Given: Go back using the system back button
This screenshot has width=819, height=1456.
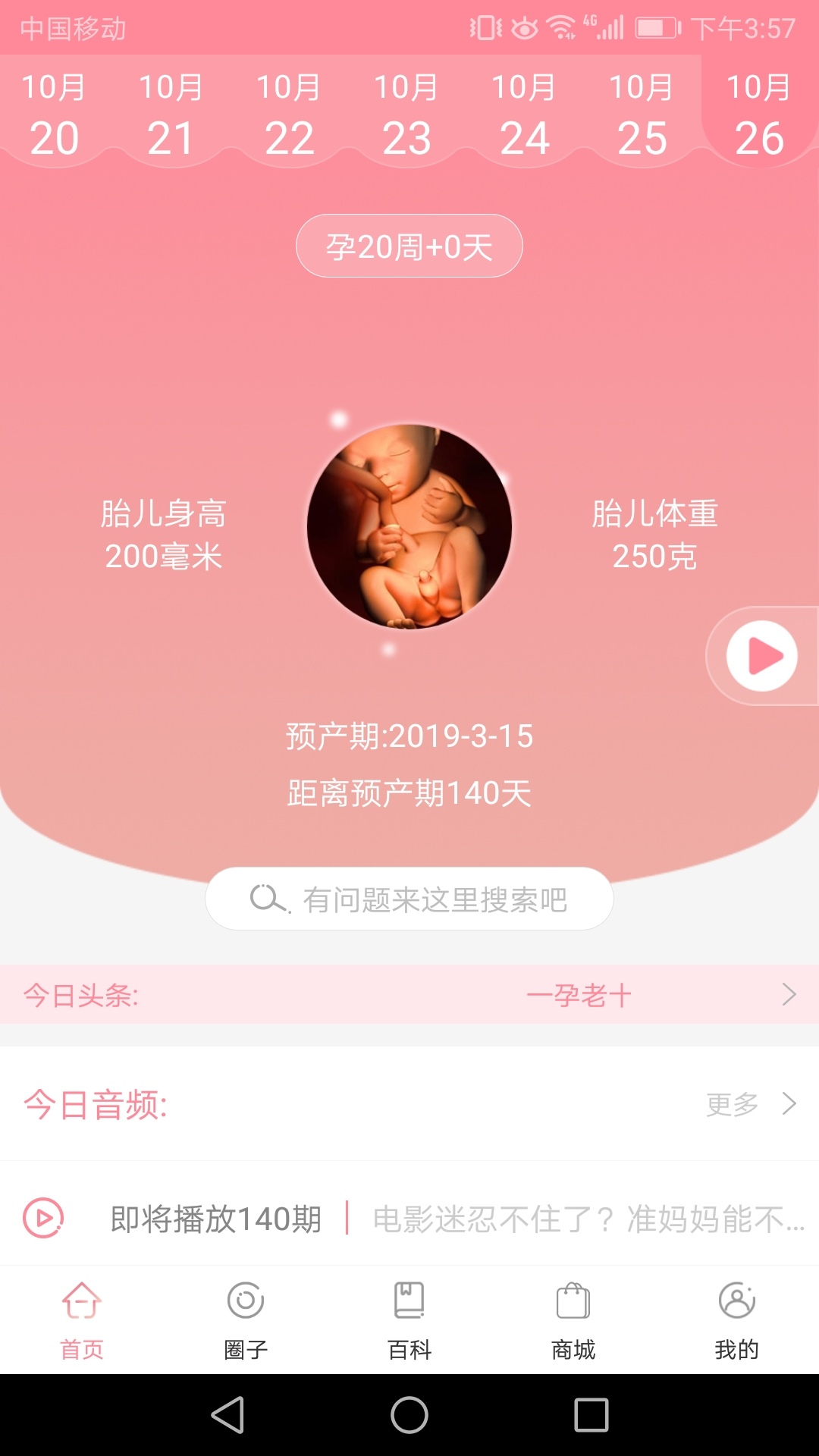Looking at the screenshot, I should [x=227, y=1415].
